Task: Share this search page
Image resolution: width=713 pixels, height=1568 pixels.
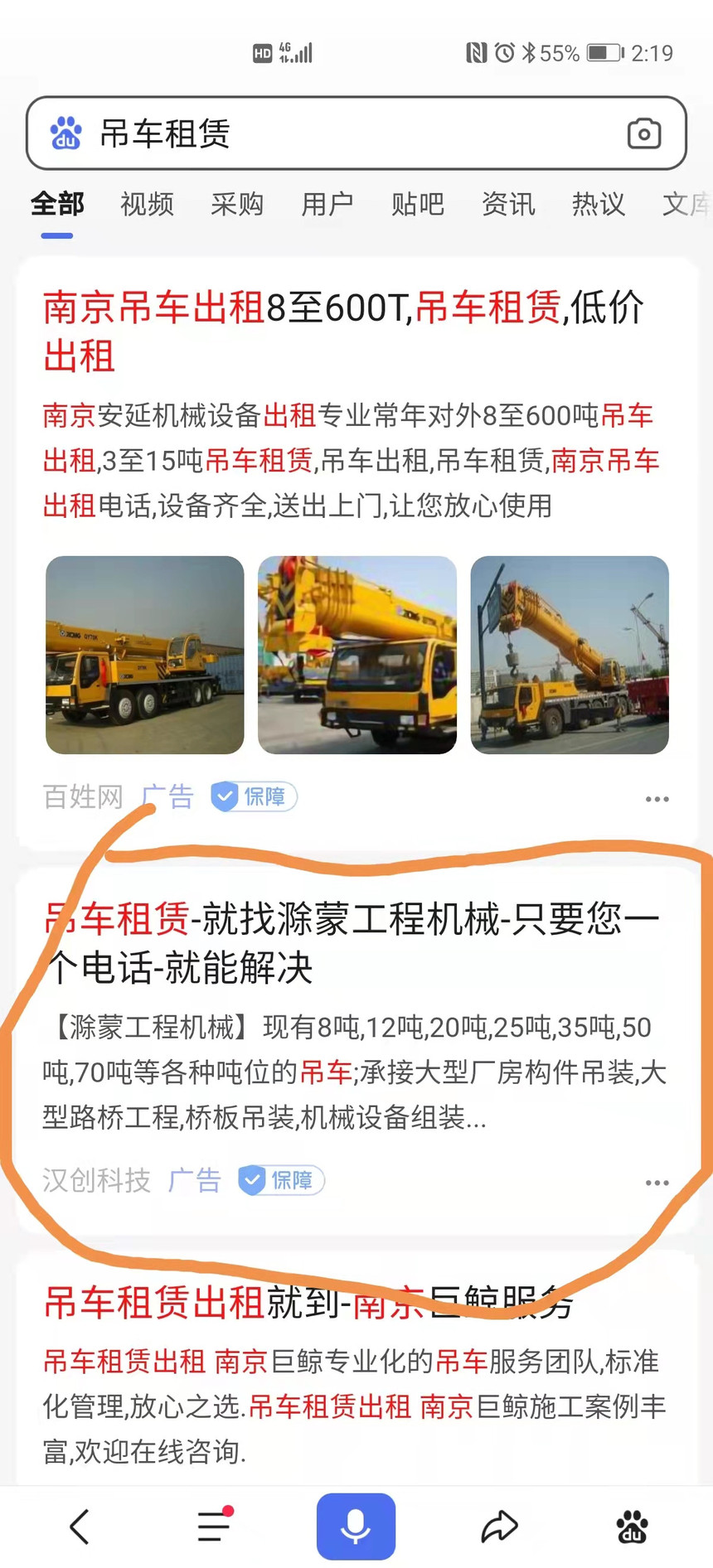Action: (499, 1527)
